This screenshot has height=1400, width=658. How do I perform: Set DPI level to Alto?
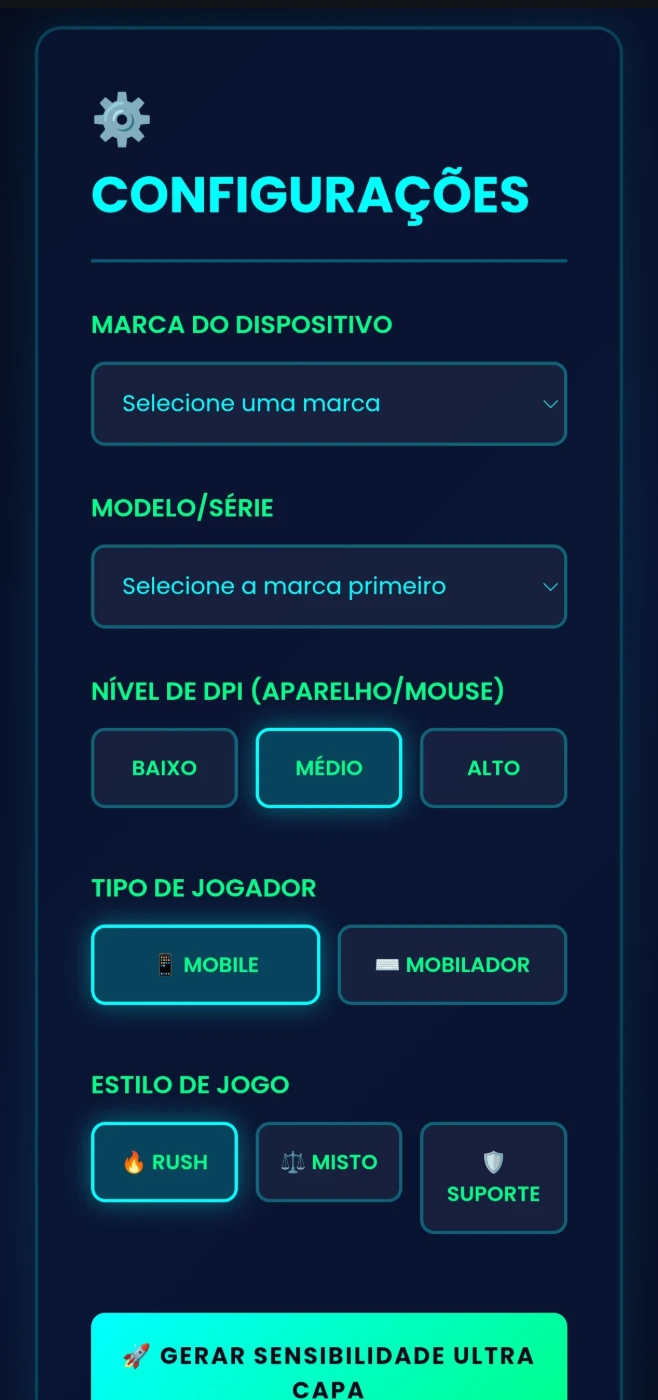(493, 768)
